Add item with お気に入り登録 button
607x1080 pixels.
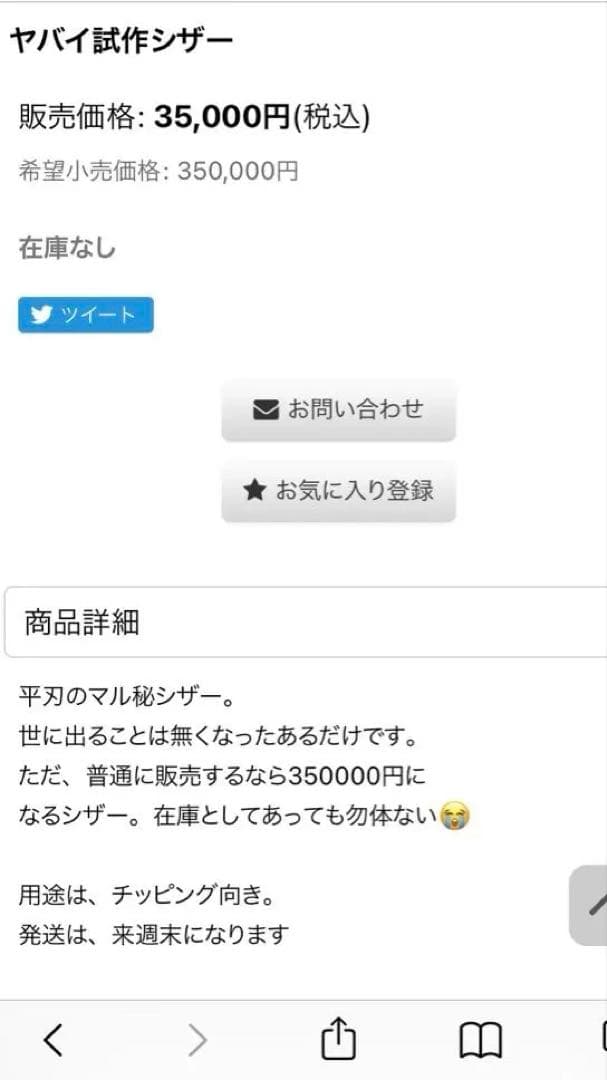pos(338,490)
